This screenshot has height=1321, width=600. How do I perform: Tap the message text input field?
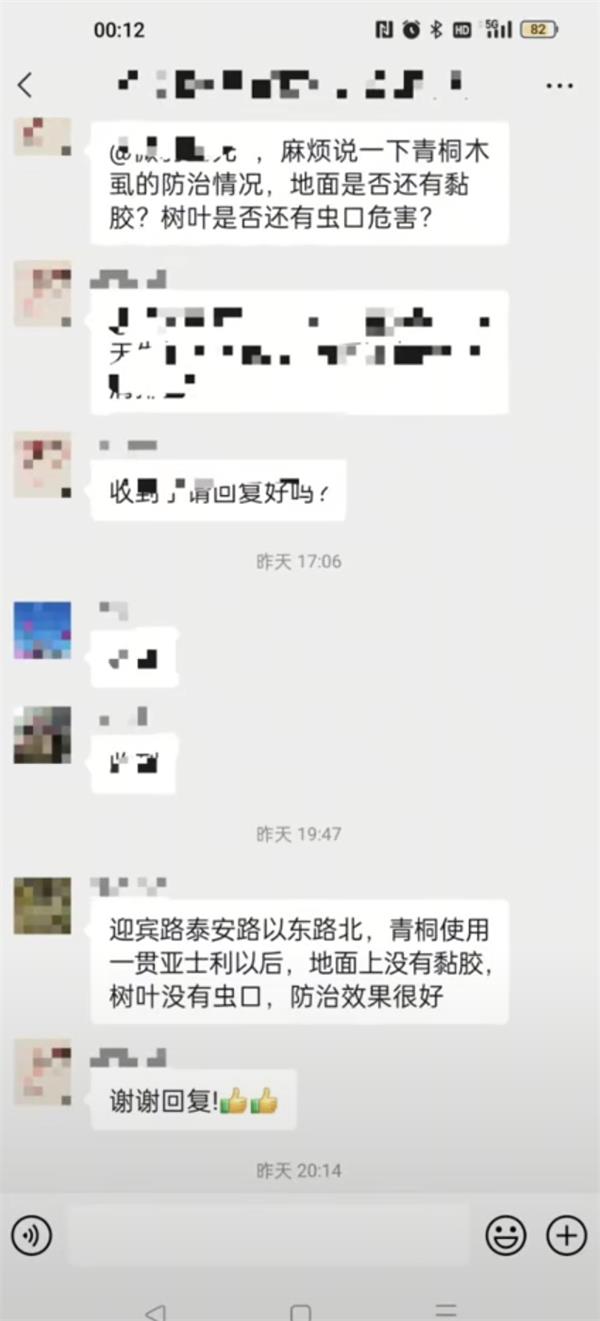pos(268,1237)
